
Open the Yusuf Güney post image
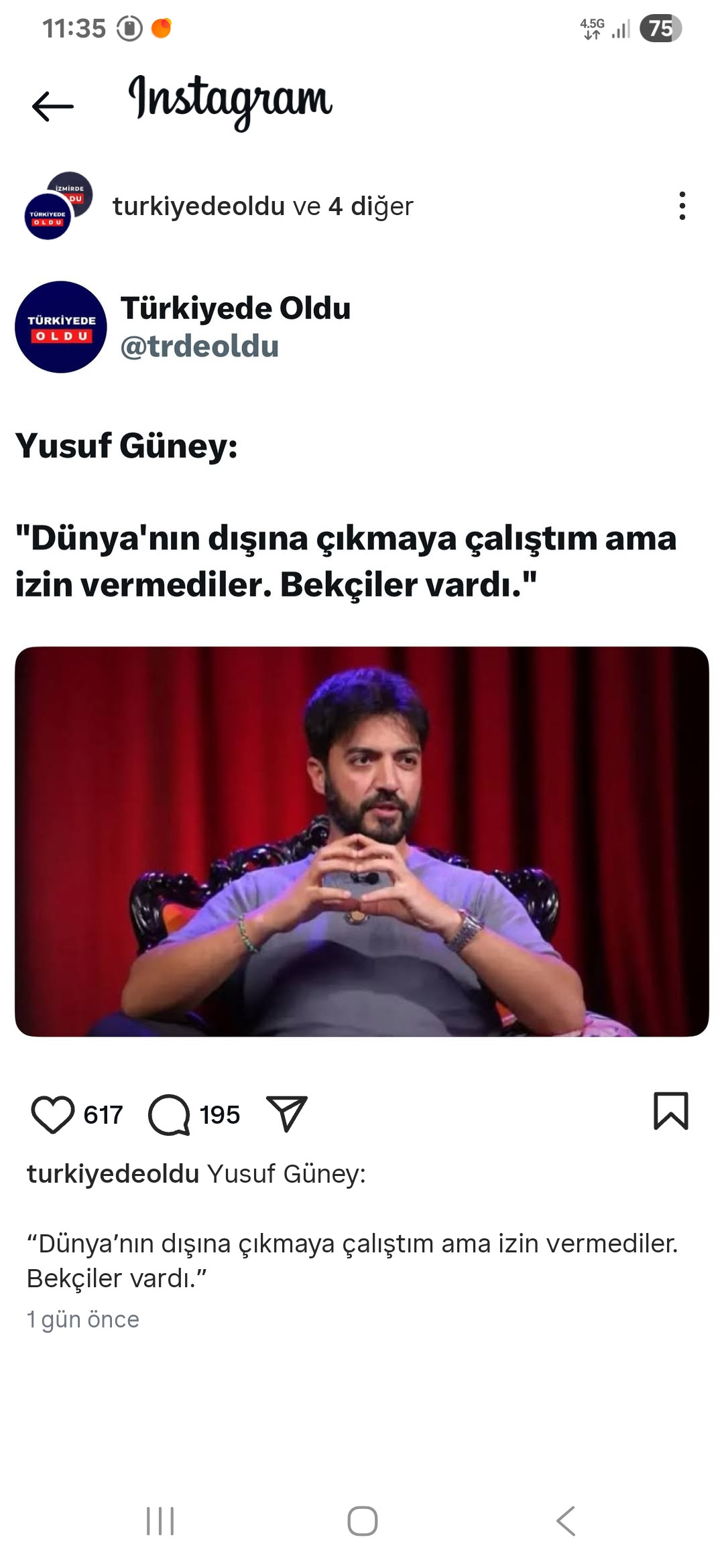[362, 841]
